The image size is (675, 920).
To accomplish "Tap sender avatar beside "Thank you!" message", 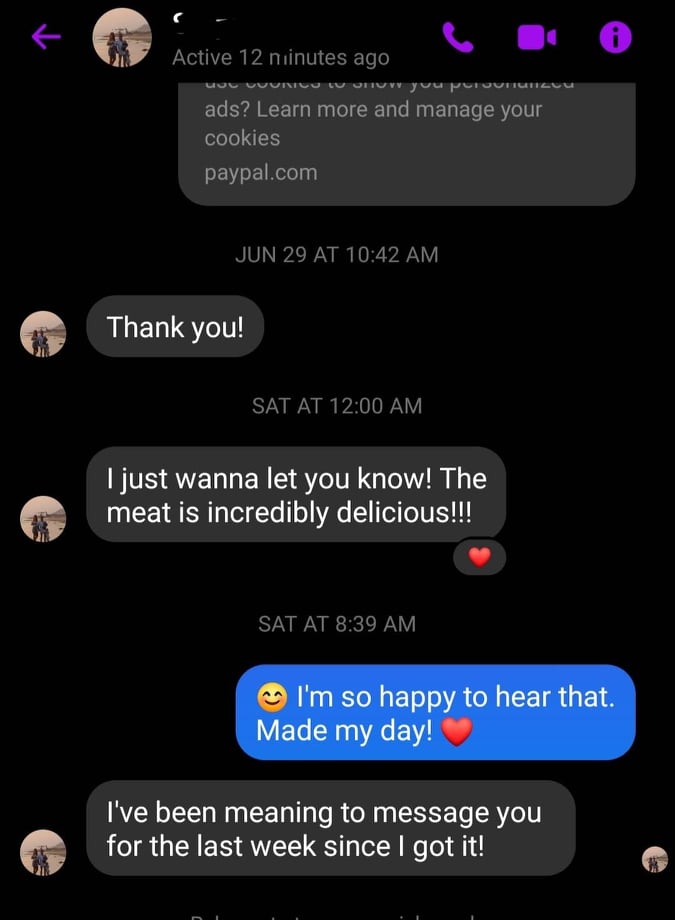I will [x=43, y=334].
